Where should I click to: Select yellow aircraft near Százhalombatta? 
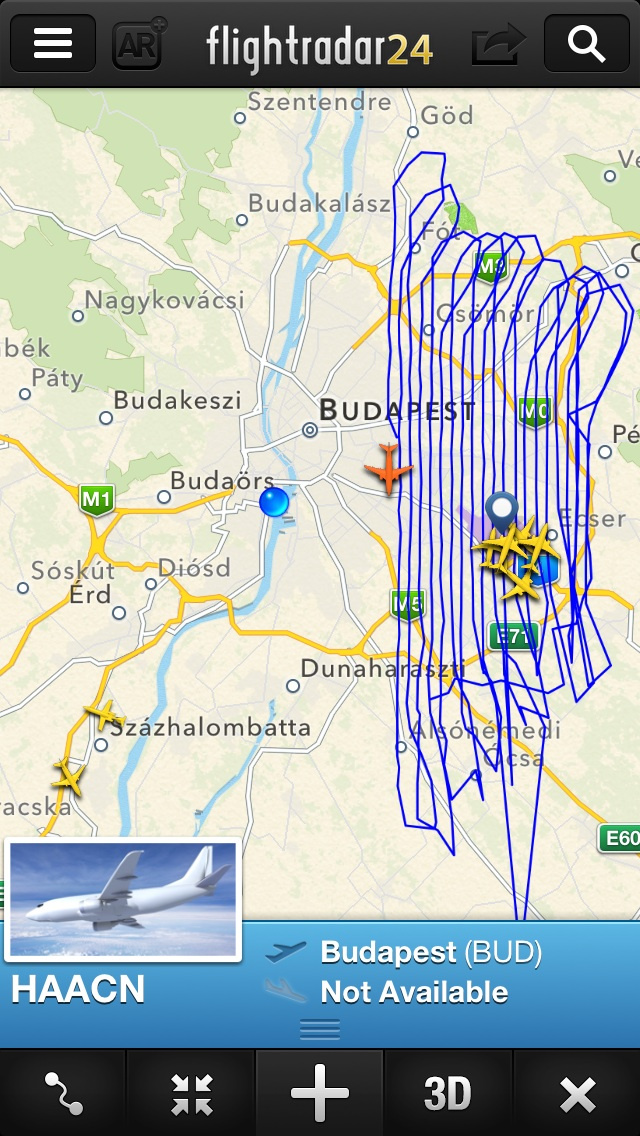pyautogui.click(x=102, y=715)
